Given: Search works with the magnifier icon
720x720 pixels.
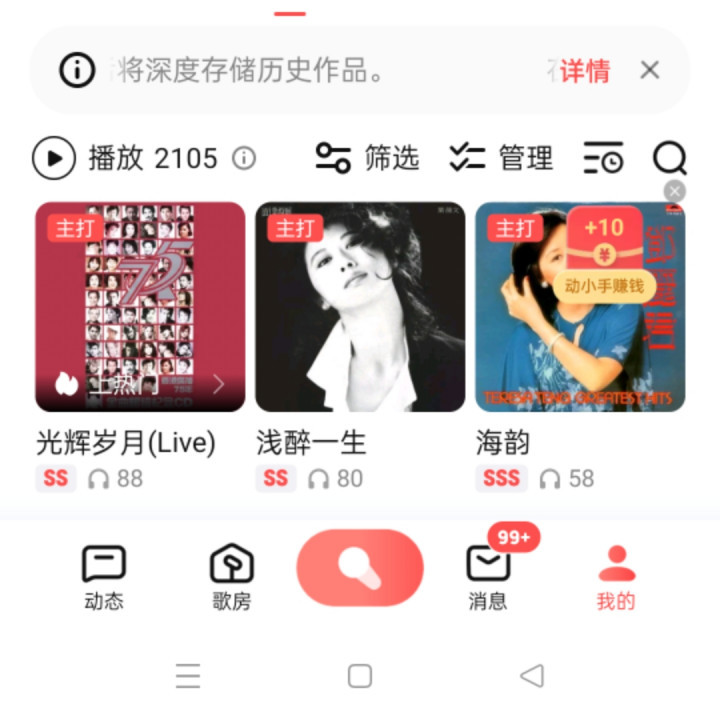Looking at the screenshot, I should pyautogui.click(x=669, y=158).
